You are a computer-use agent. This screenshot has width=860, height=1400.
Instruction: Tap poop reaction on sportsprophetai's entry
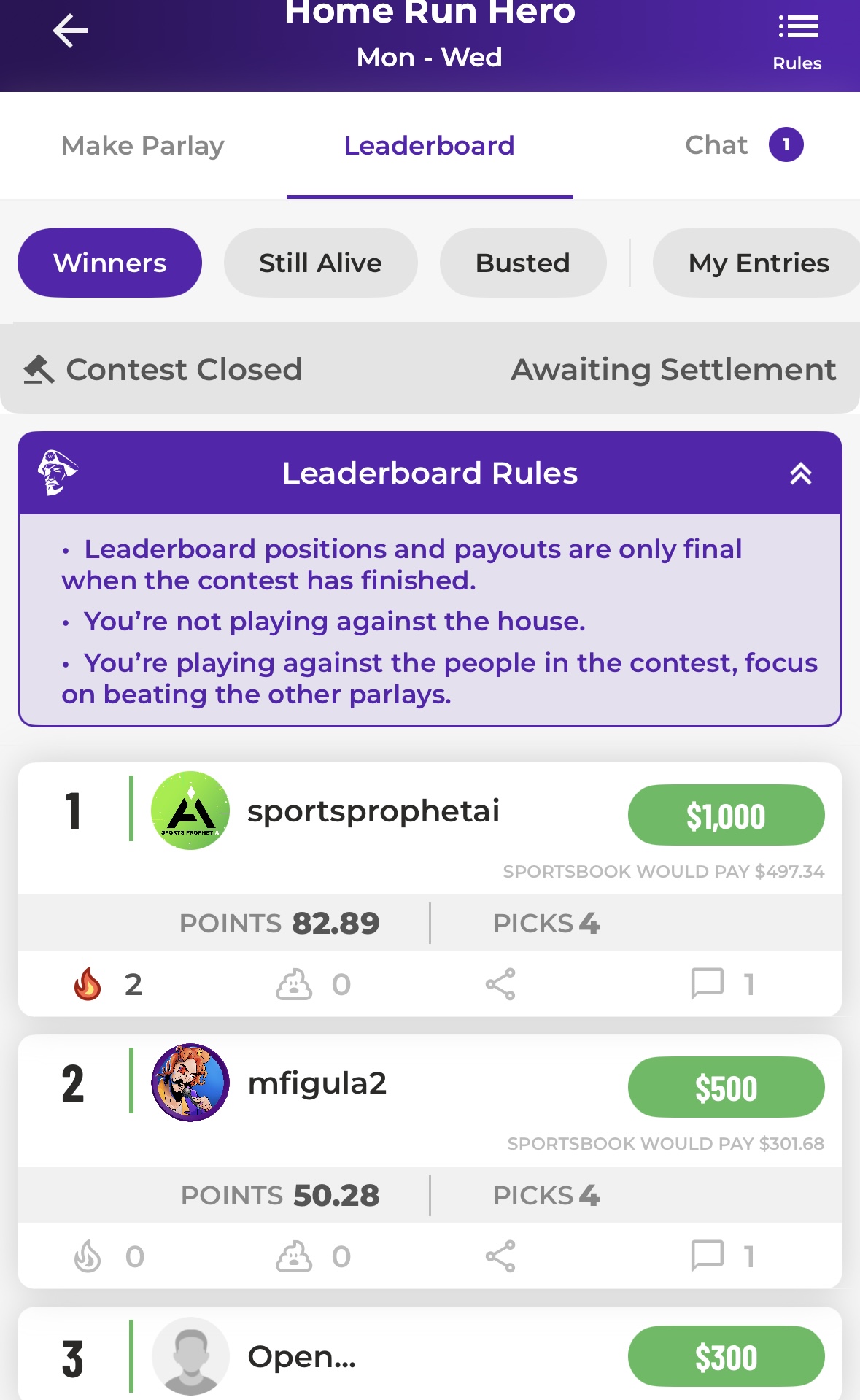(x=294, y=984)
